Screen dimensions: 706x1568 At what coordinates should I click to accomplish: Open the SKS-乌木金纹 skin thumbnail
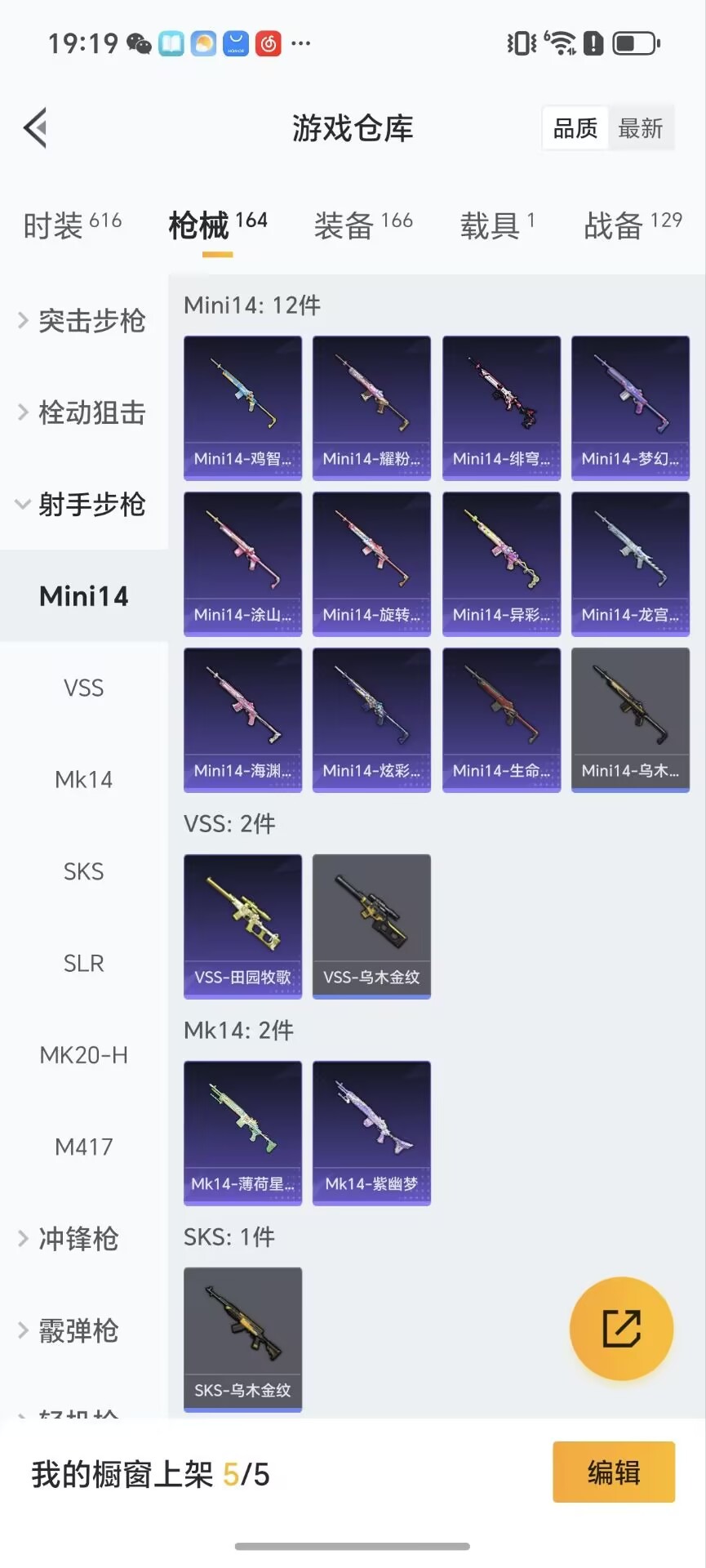(x=242, y=1331)
